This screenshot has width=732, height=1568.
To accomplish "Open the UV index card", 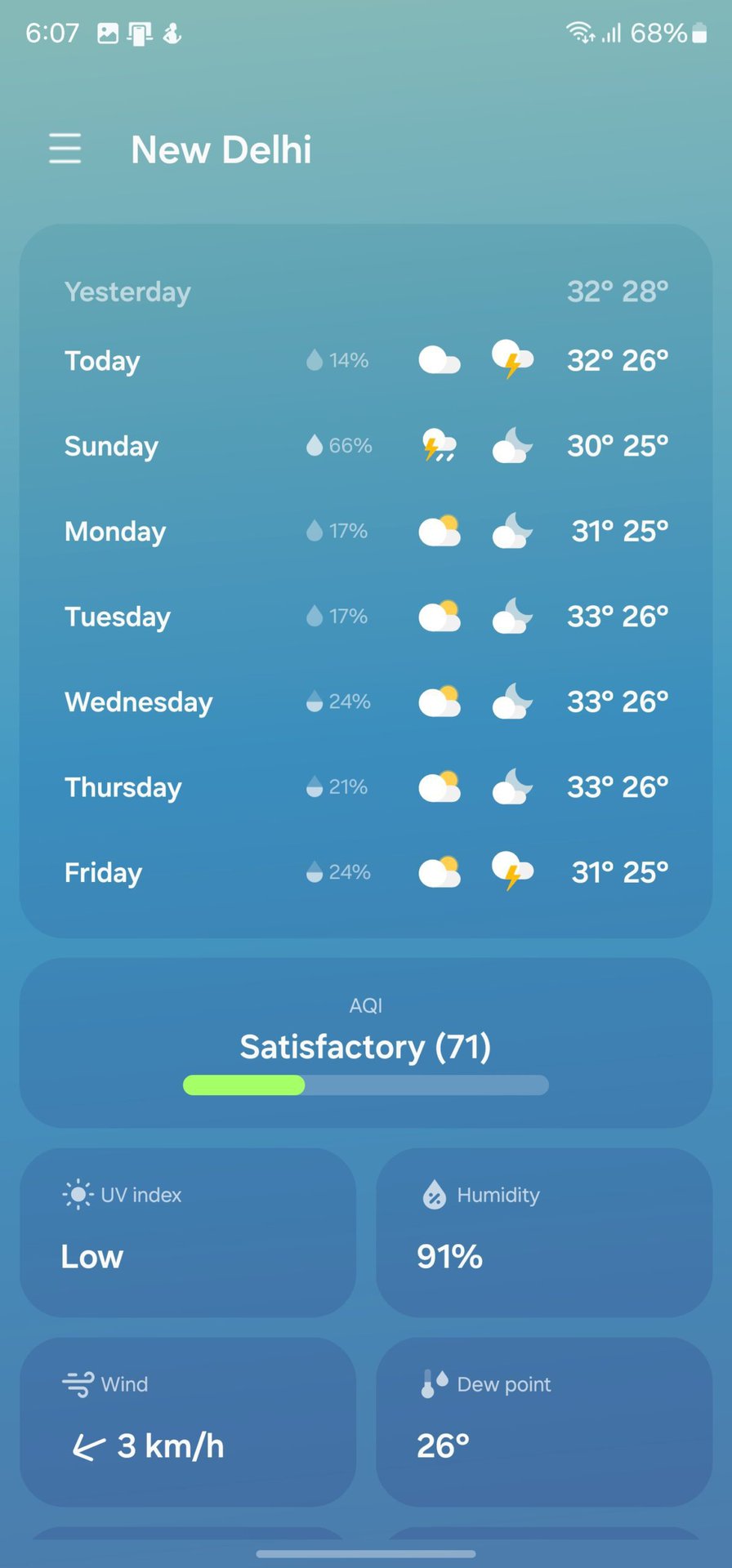I will (x=188, y=1232).
